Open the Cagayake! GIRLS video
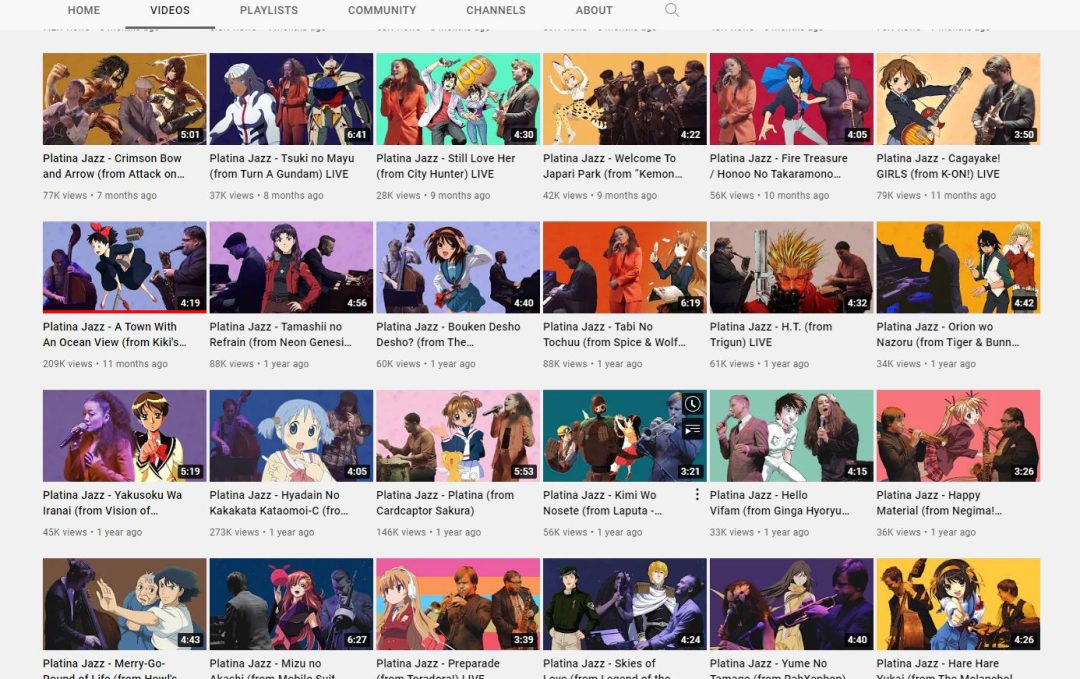 point(958,99)
